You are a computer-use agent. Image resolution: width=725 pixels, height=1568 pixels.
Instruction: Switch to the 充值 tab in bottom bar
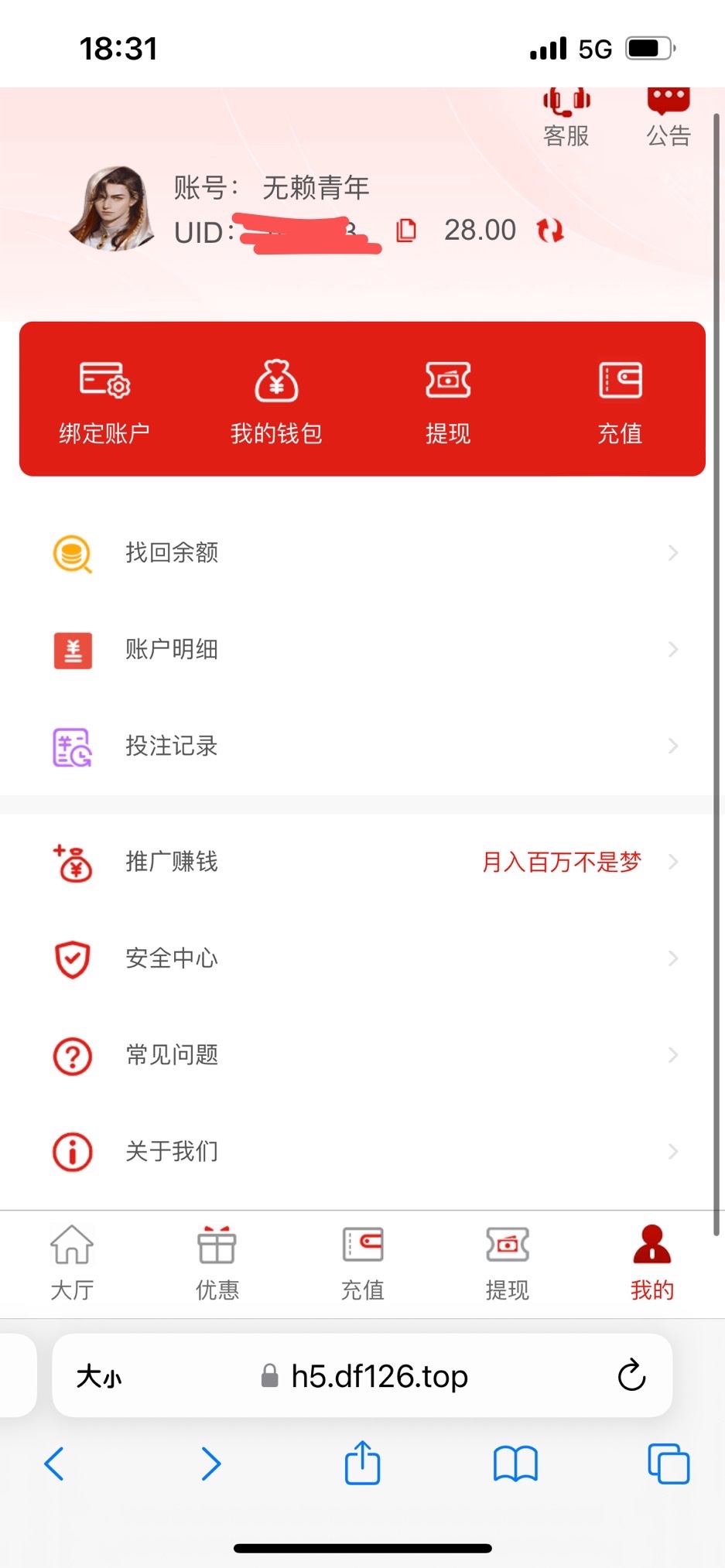pos(362,1263)
